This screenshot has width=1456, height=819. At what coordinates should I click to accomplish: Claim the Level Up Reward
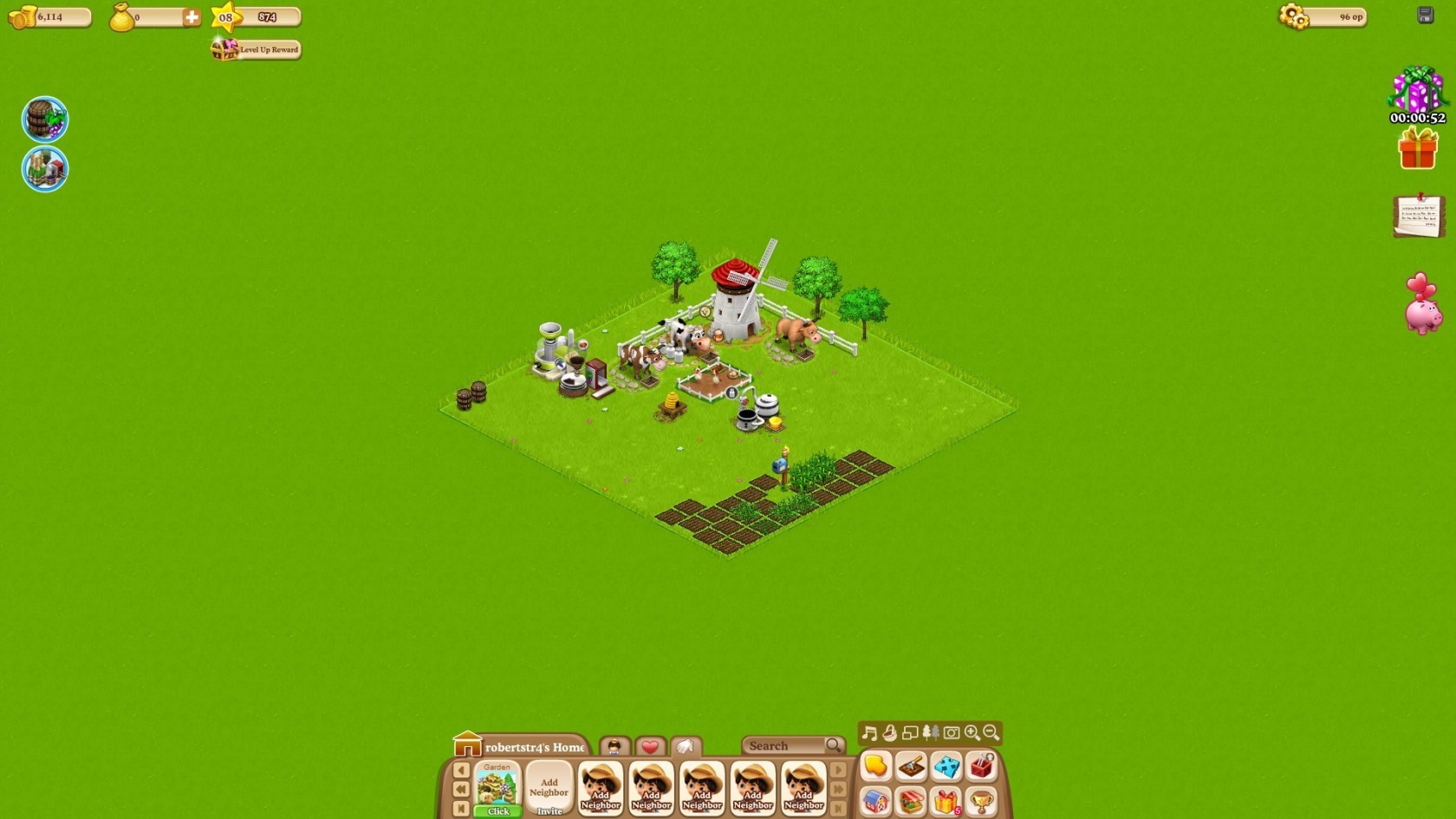[257, 49]
